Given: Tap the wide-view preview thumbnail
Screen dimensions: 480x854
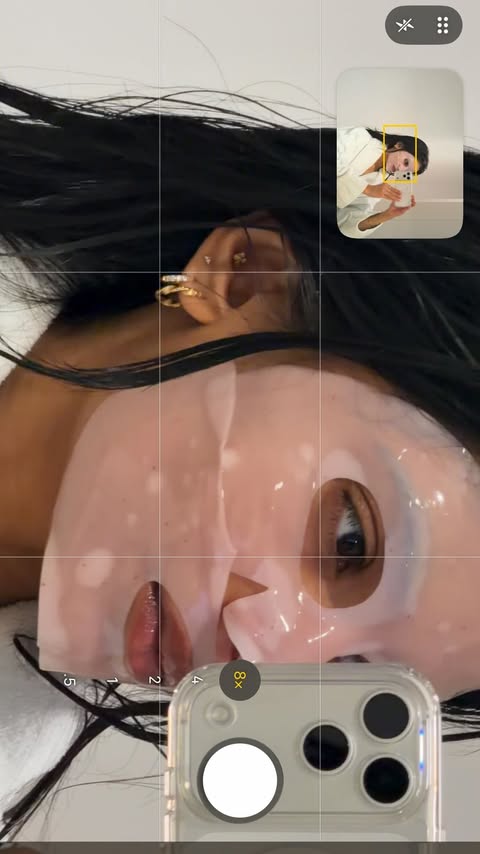Looking at the screenshot, I should 400,153.
